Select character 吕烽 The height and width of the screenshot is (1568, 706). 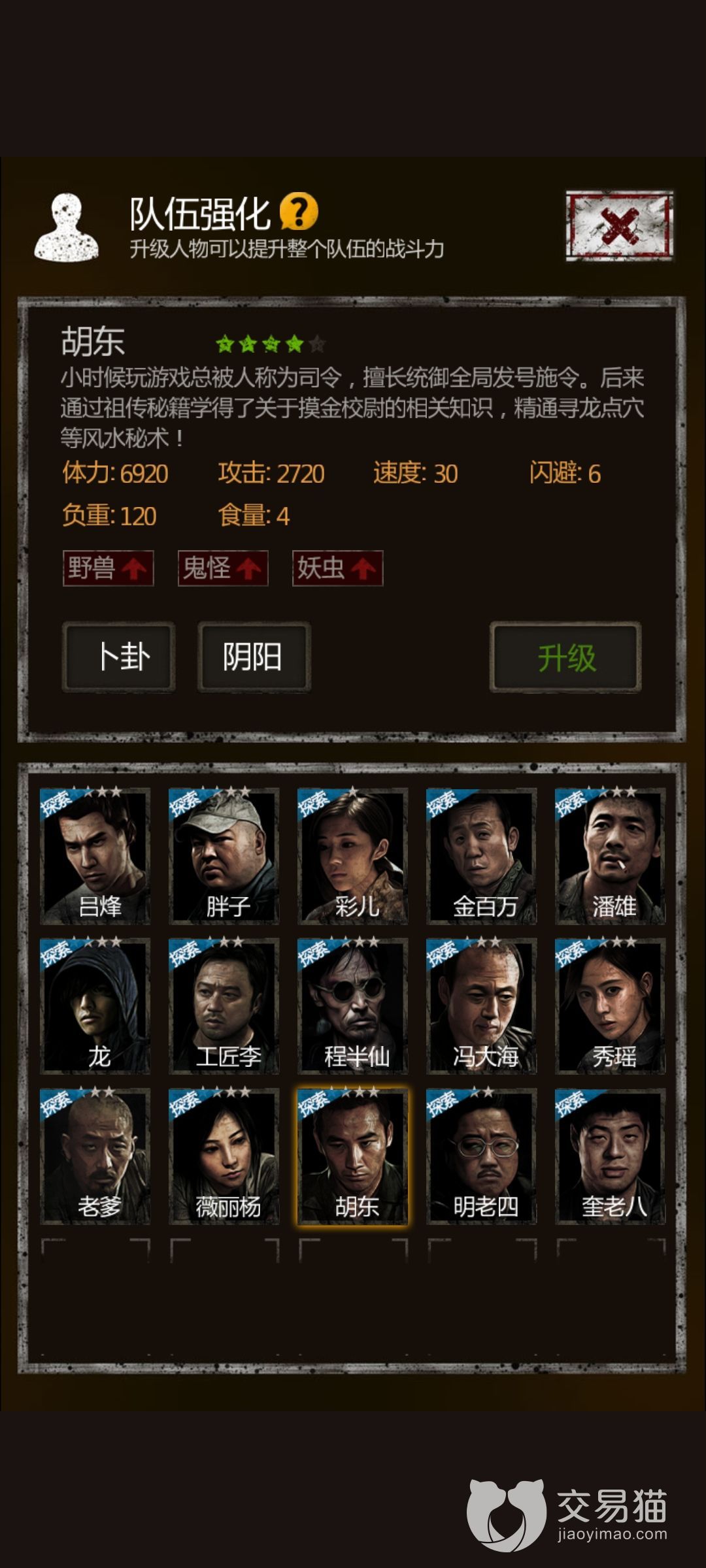95,856
